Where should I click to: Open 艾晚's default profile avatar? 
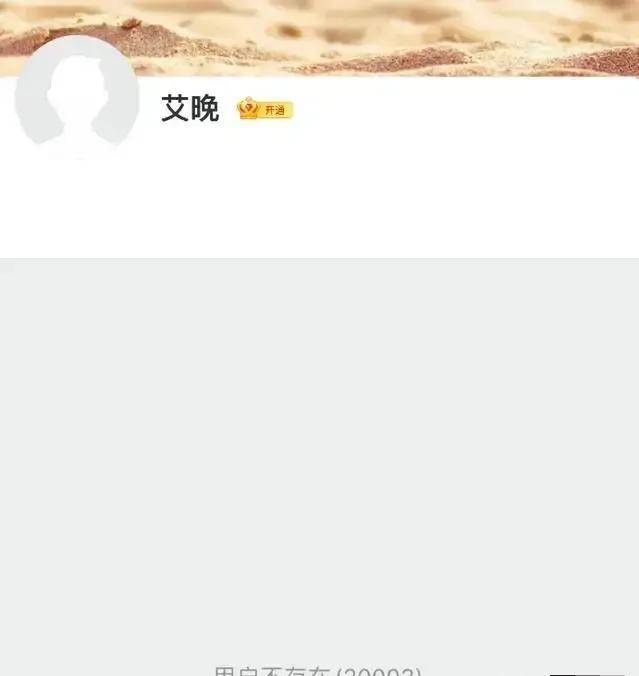click(77, 98)
